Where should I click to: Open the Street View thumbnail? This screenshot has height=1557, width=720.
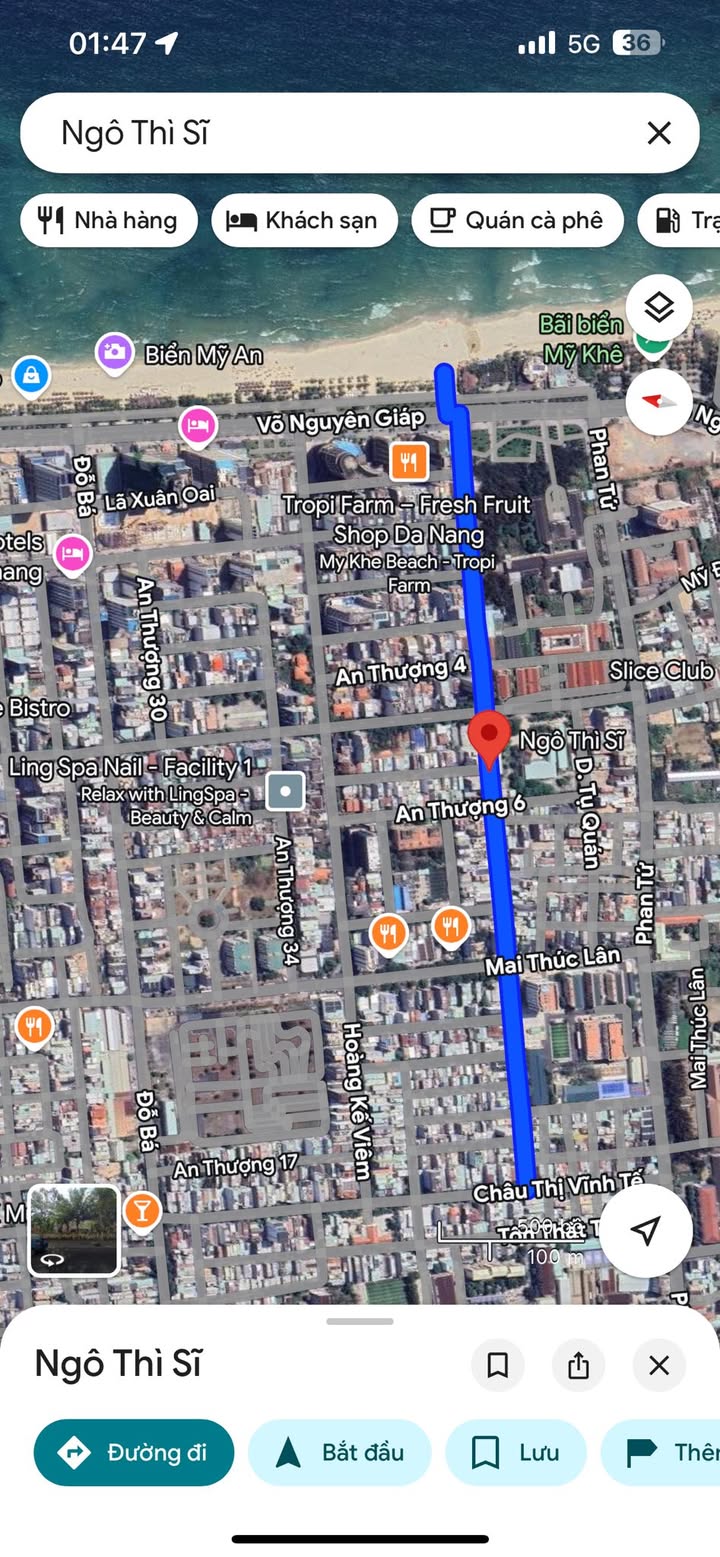[74, 1230]
